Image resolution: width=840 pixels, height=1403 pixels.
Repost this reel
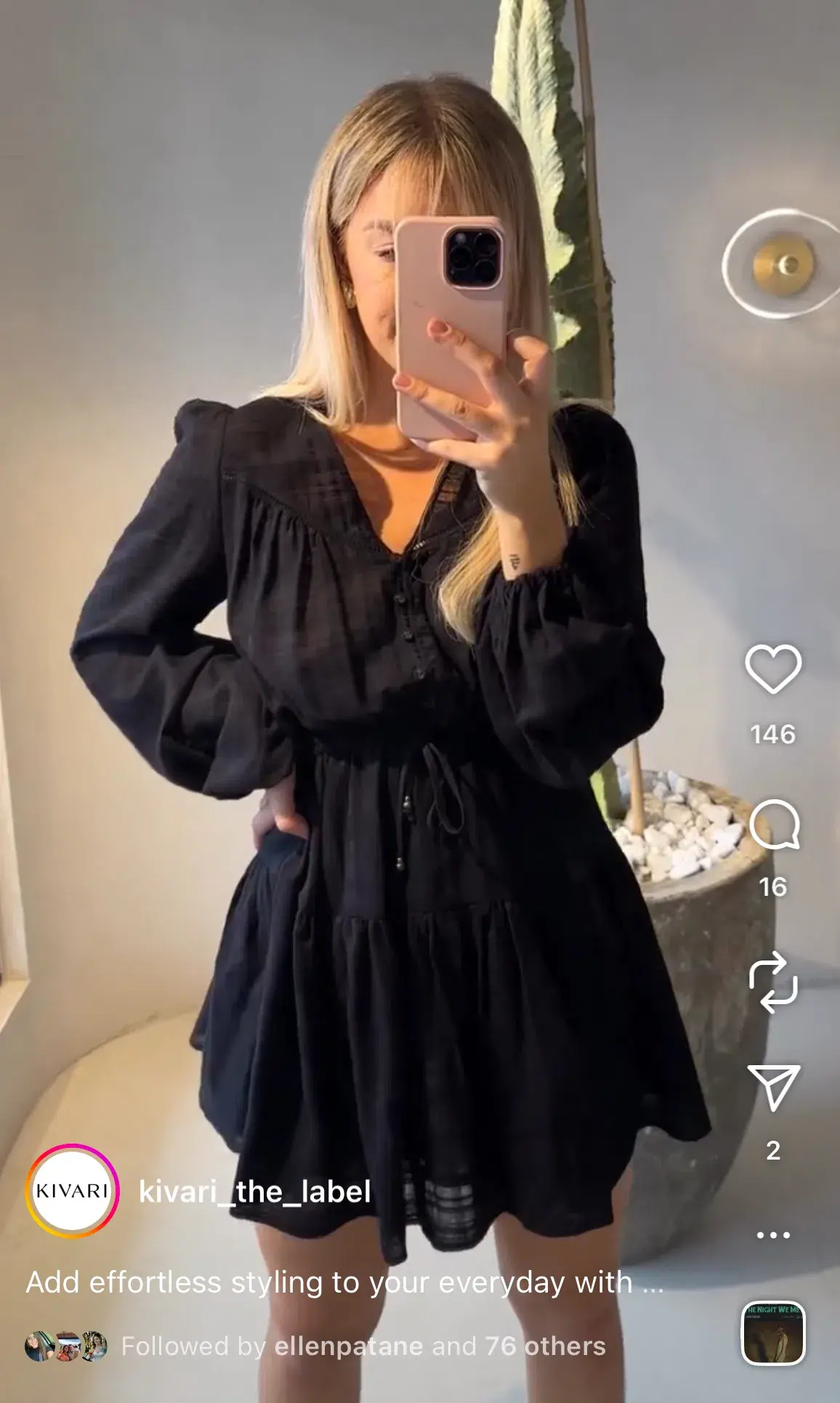tap(773, 982)
